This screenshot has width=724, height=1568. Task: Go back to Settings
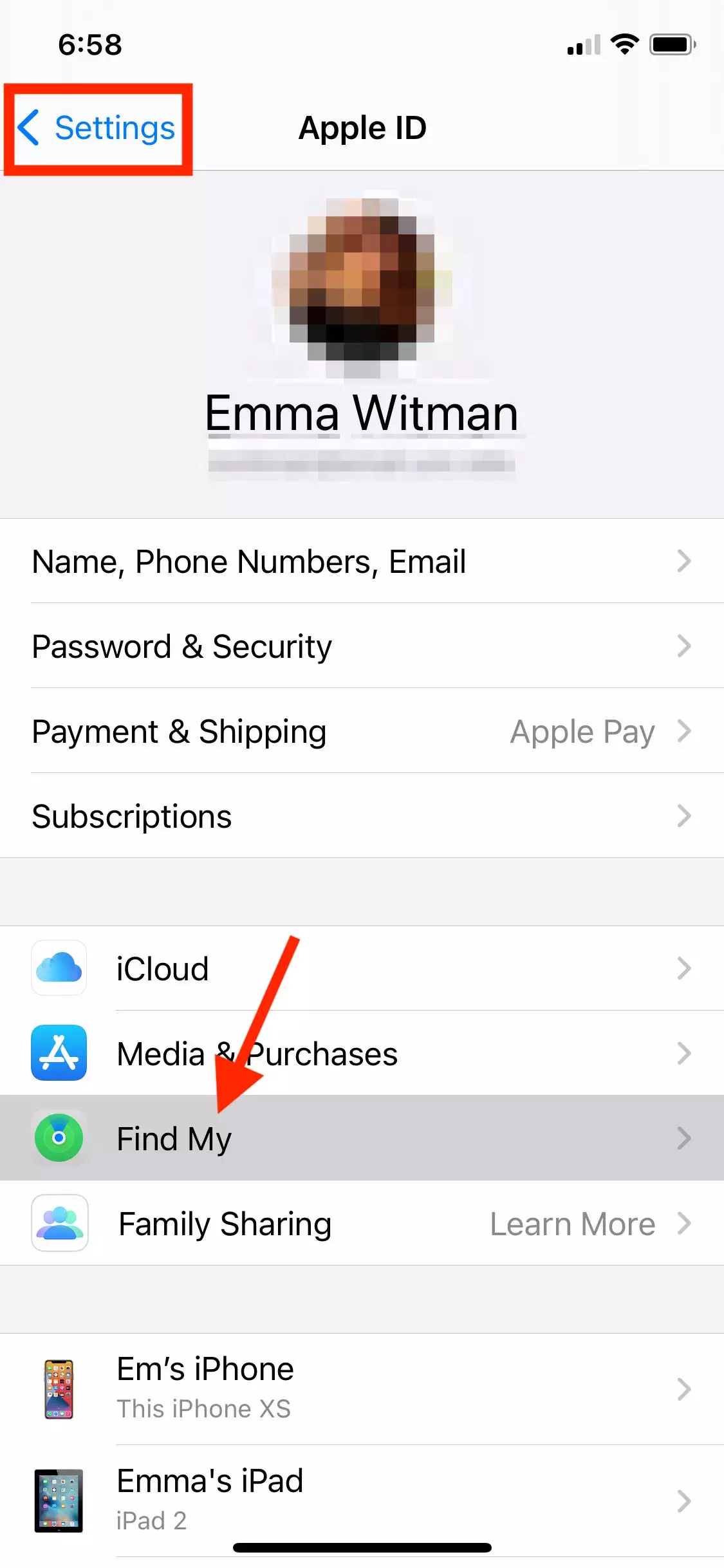click(x=97, y=128)
